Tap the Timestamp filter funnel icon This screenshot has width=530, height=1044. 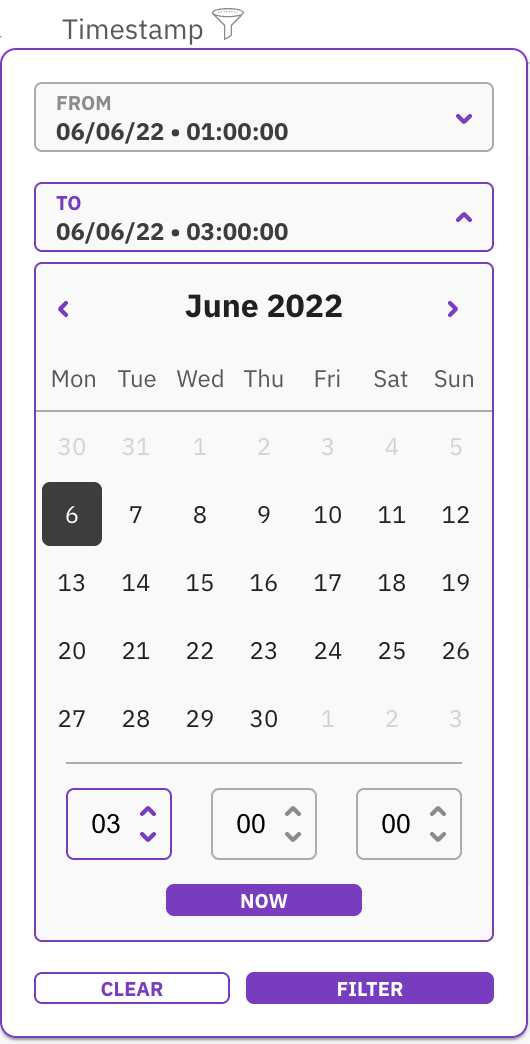(x=228, y=24)
